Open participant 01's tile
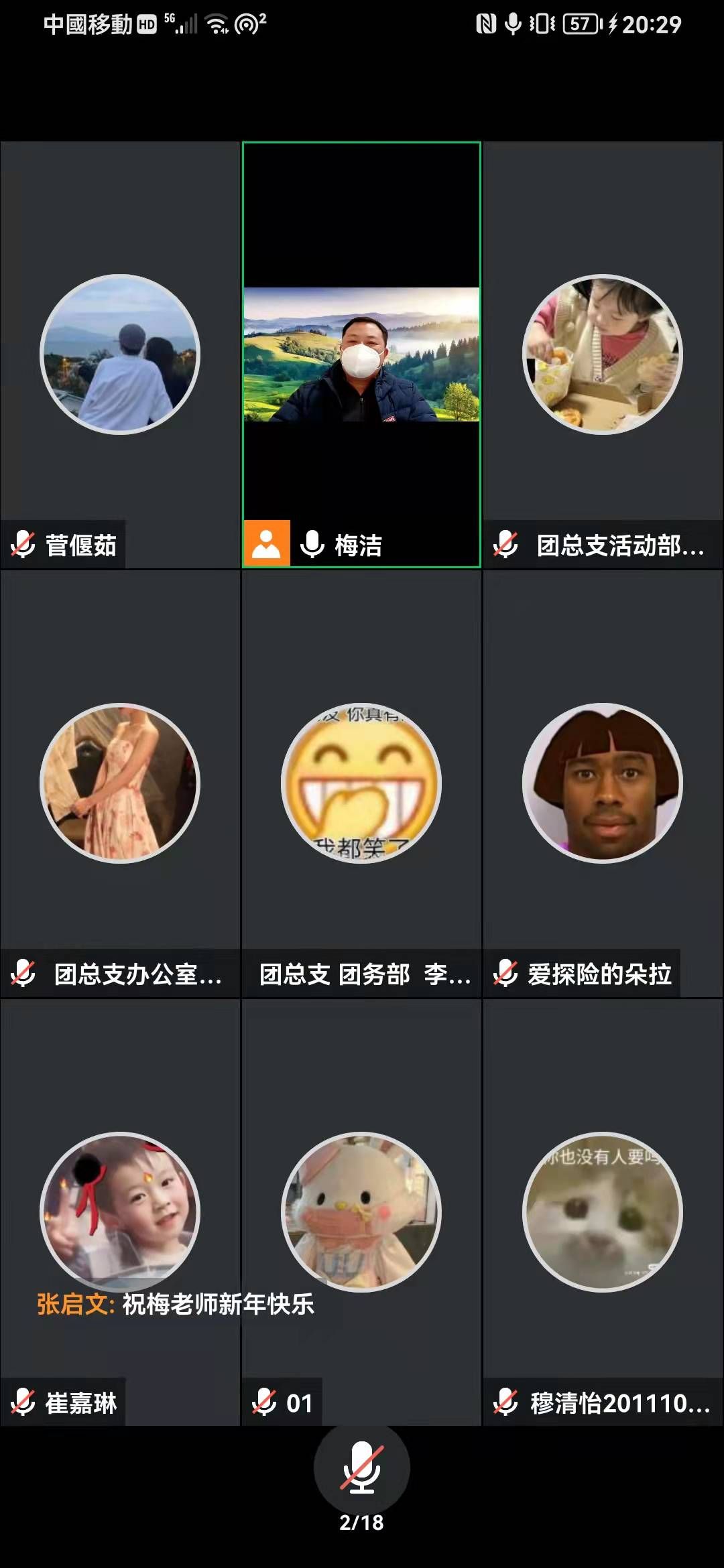Image resolution: width=724 pixels, height=1568 pixels. tap(361, 1212)
